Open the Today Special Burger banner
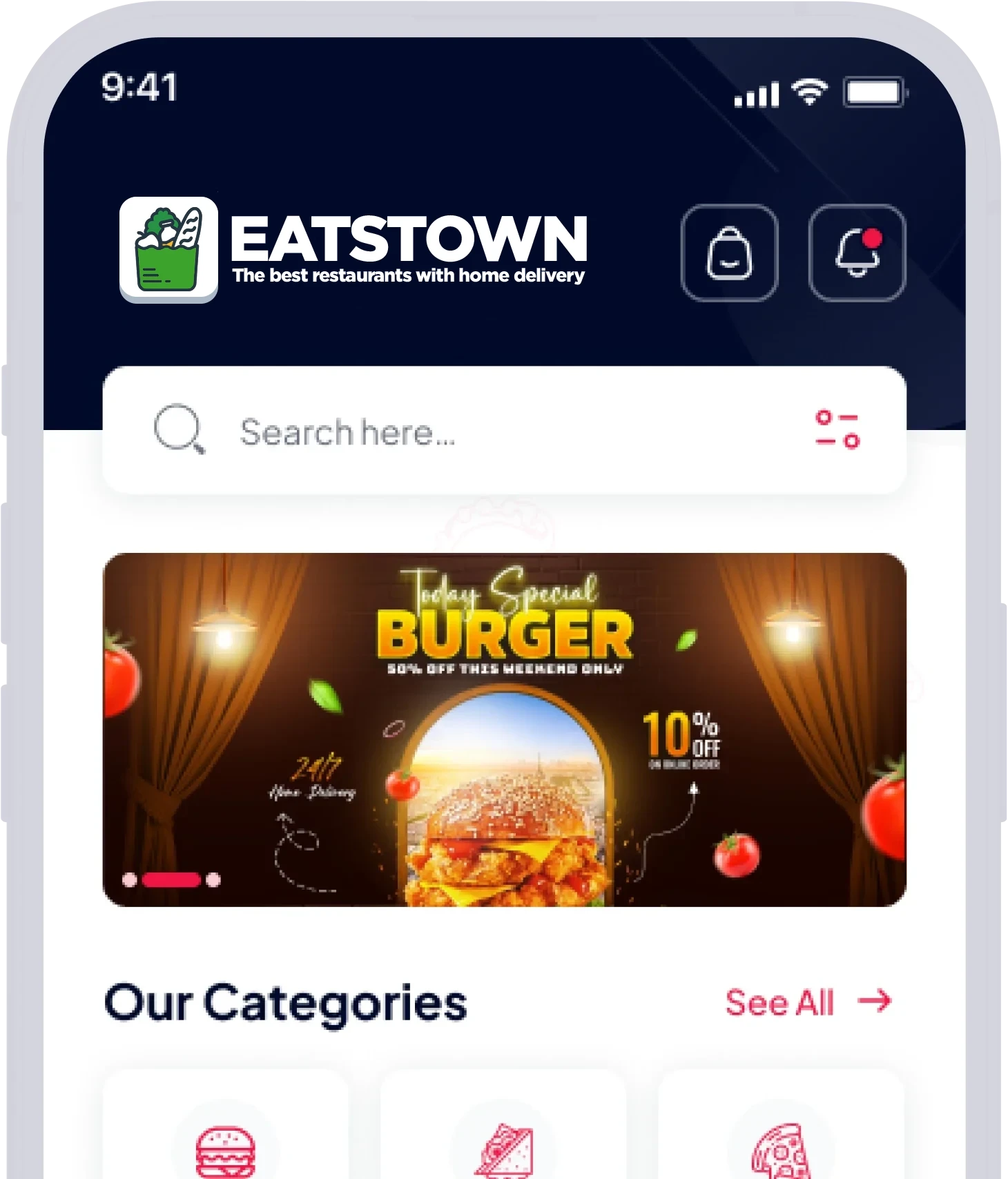Screen dimensions: 1008x1179 point(504,729)
